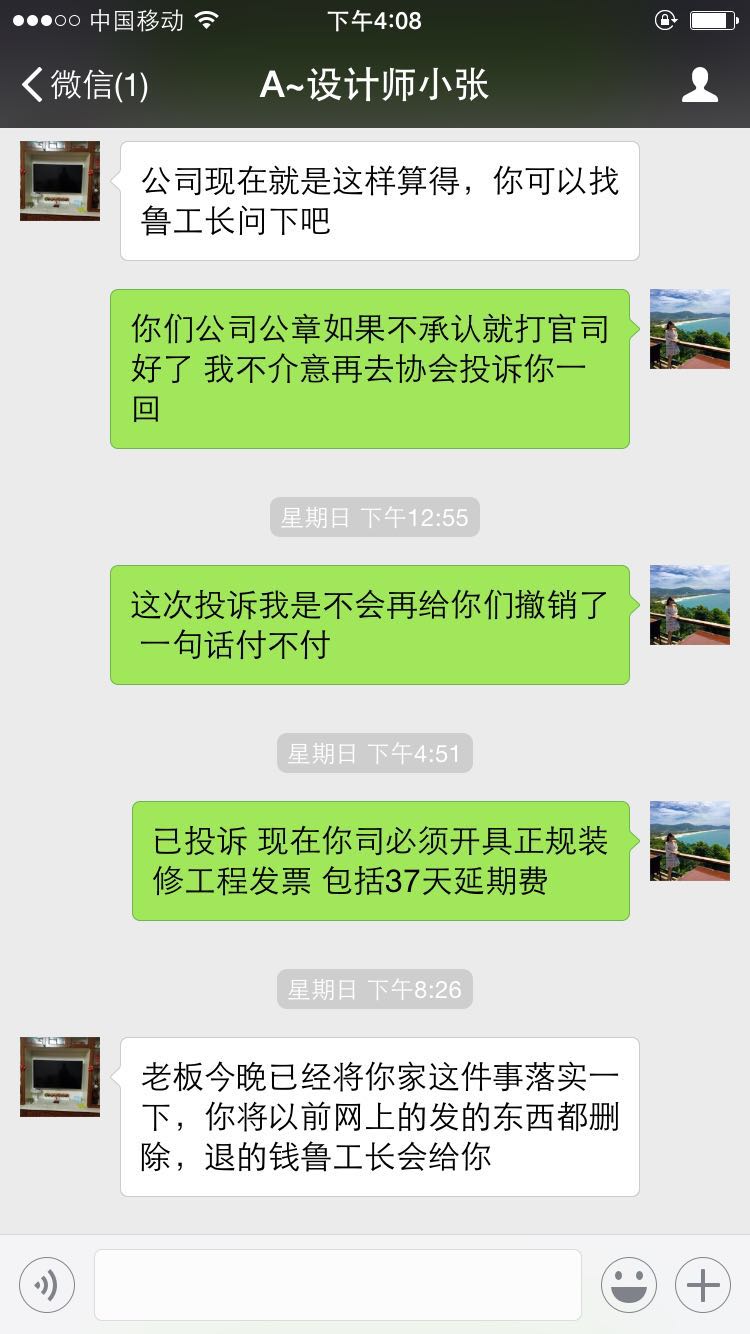This screenshot has width=750, height=1334.
Task: Open the emoji sticker panel
Action: click(x=628, y=1285)
